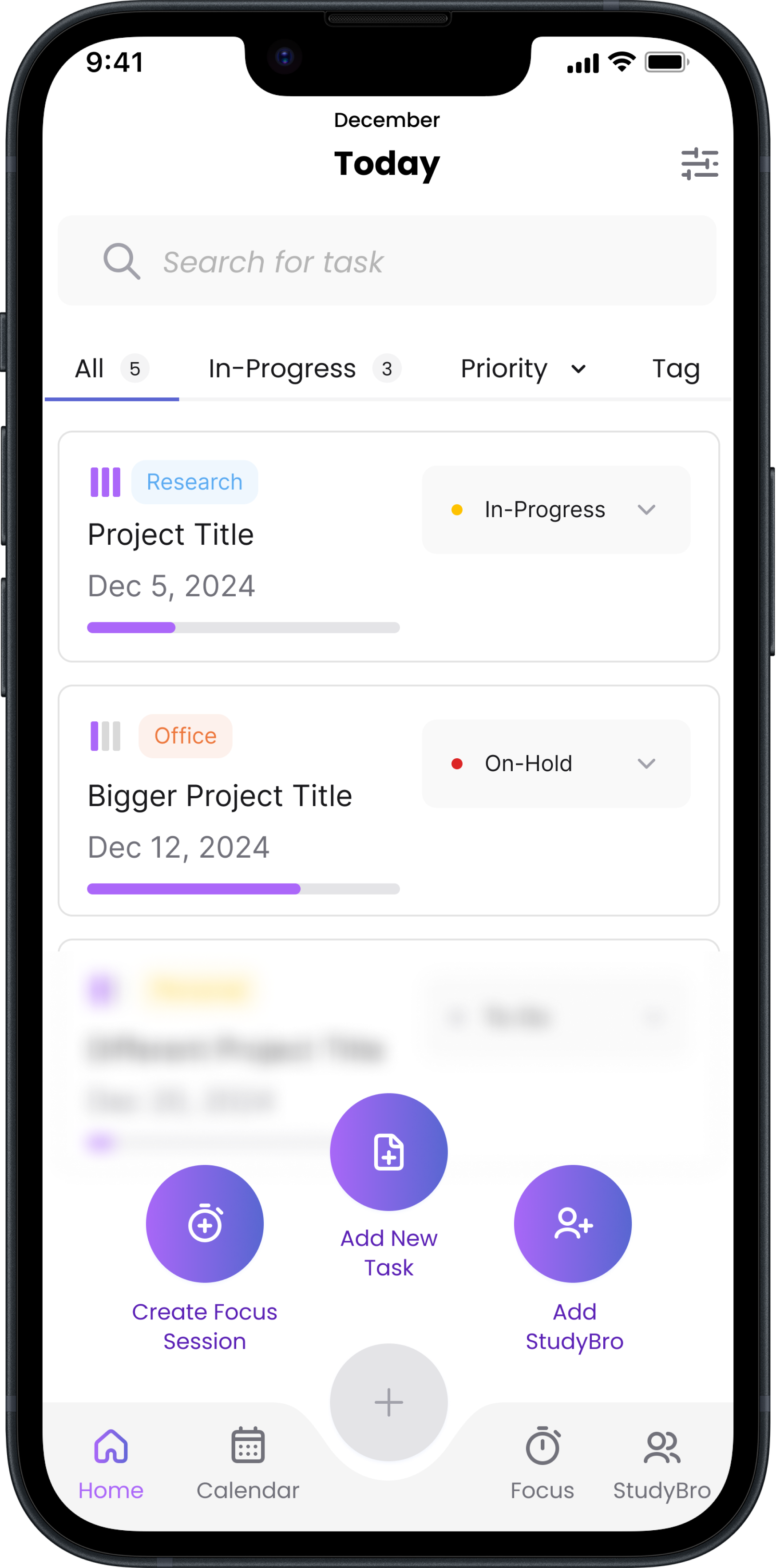Expand the On-Hold status dropdown
Image resolution: width=776 pixels, height=1568 pixels.
(x=556, y=763)
